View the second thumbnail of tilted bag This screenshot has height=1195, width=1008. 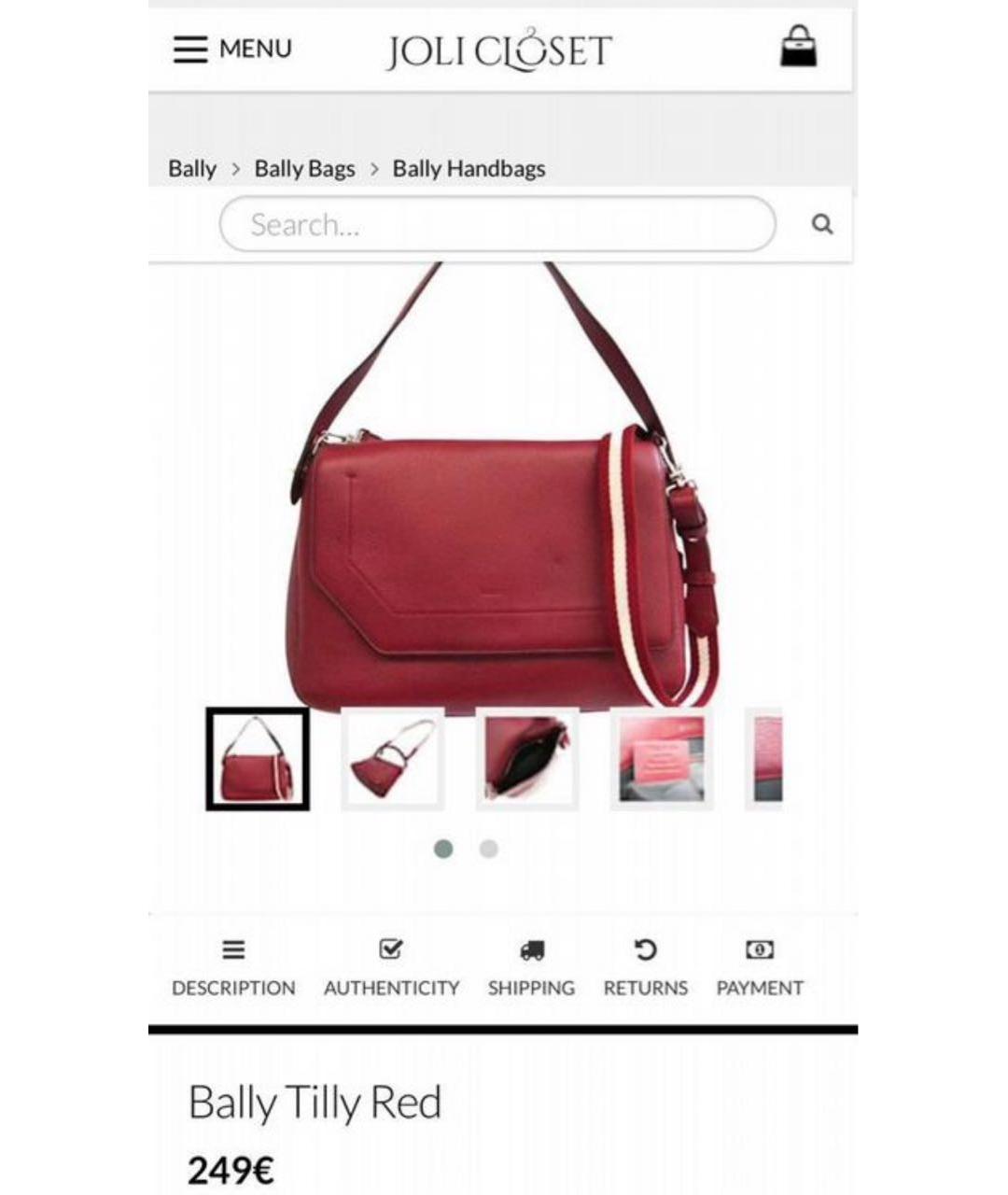[392, 759]
